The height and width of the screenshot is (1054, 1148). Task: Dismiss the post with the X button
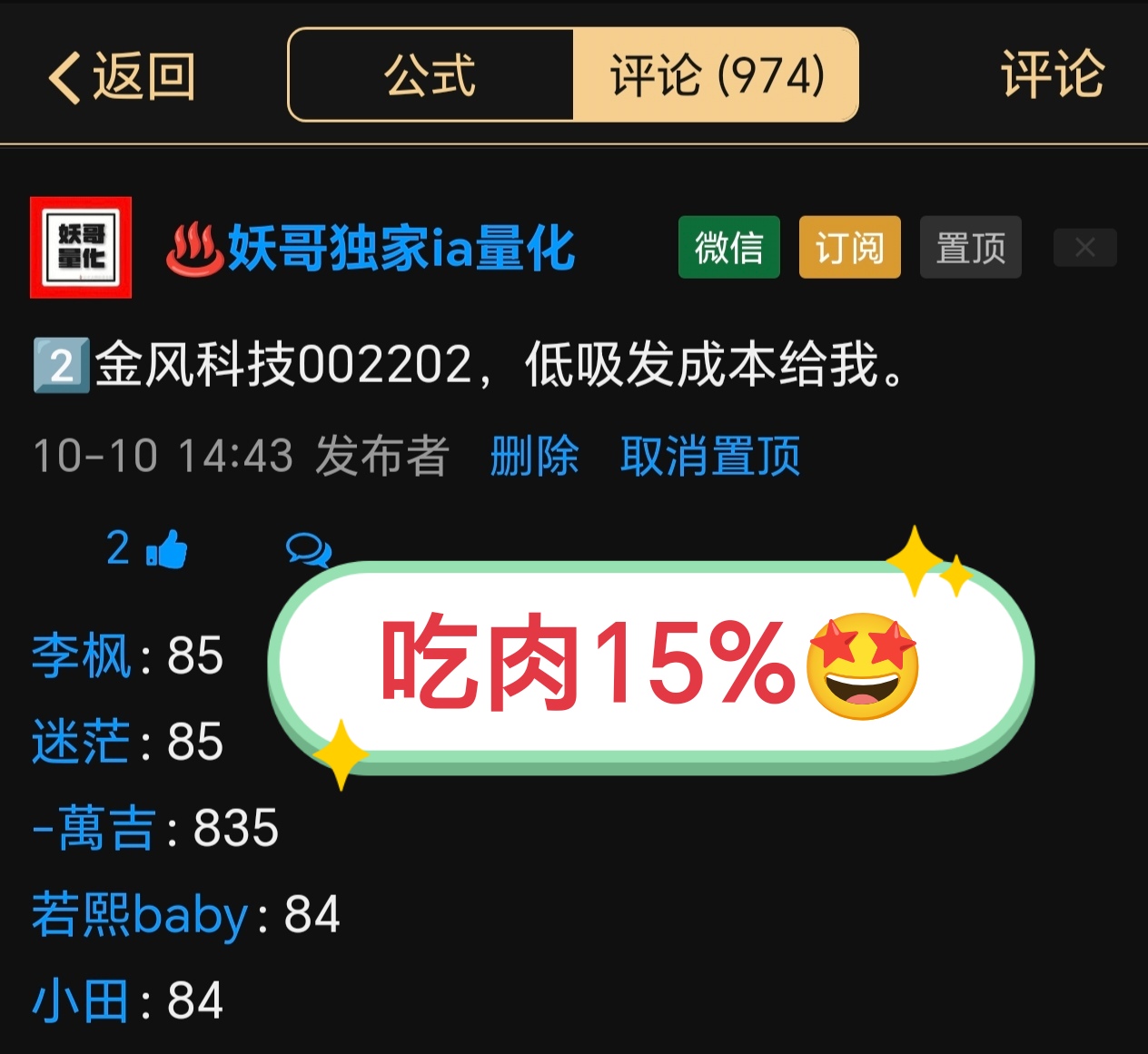(x=1084, y=247)
